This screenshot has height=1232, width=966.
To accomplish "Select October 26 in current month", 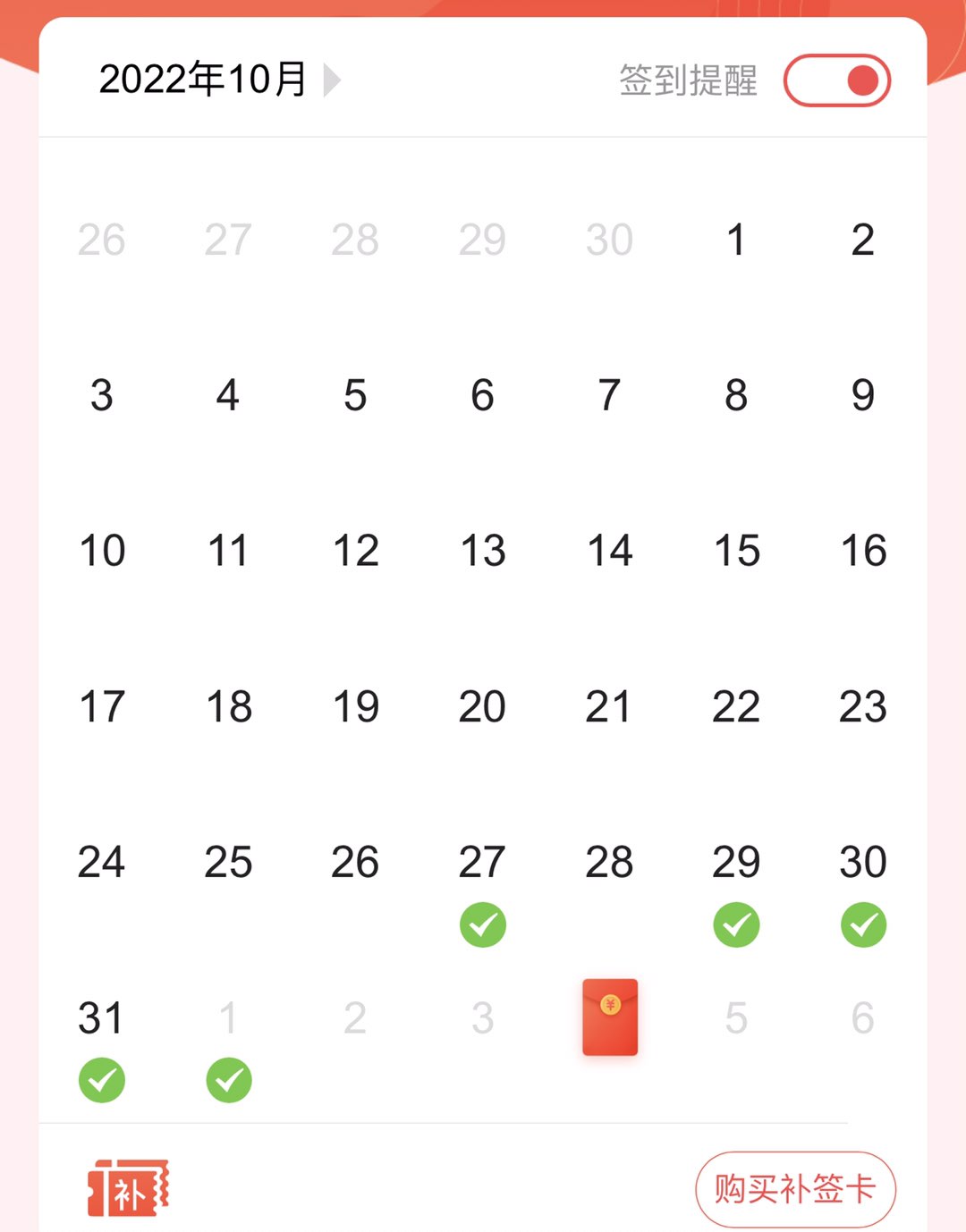I will click(355, 863).
